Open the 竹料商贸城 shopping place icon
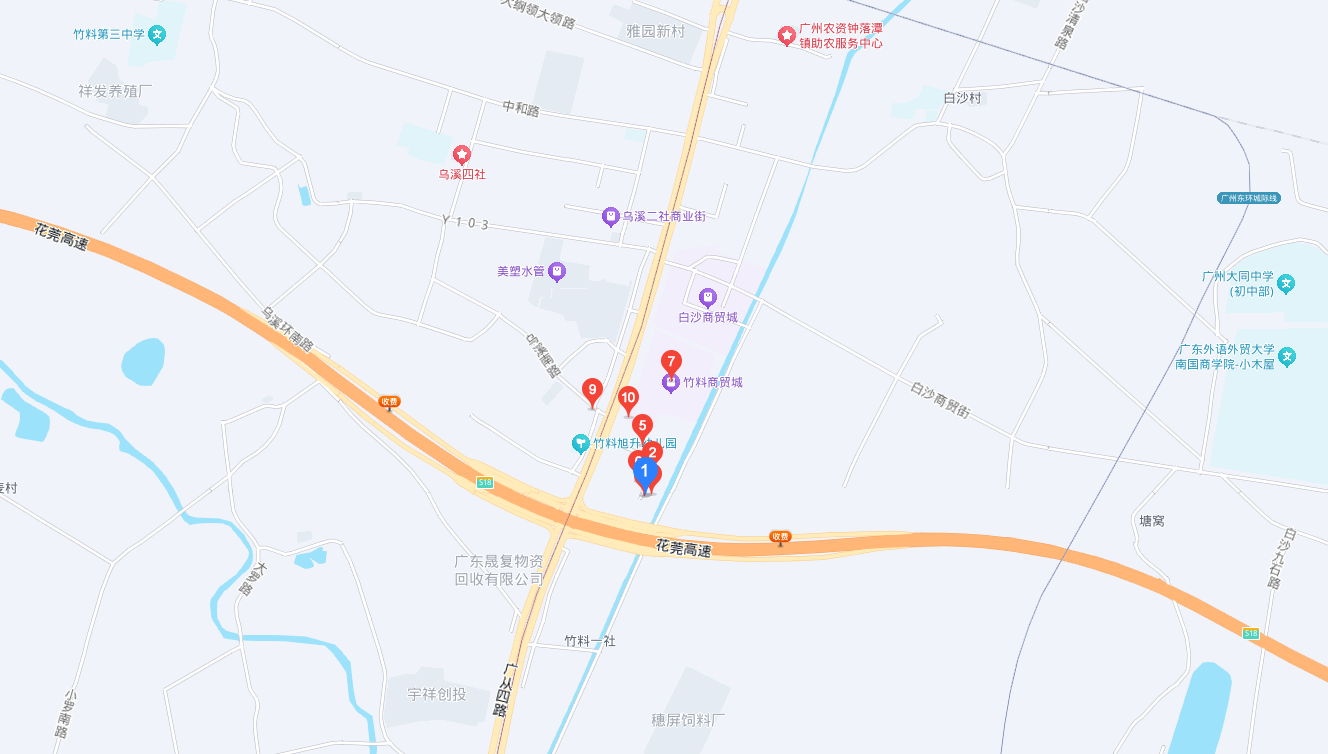 point(671,383)
